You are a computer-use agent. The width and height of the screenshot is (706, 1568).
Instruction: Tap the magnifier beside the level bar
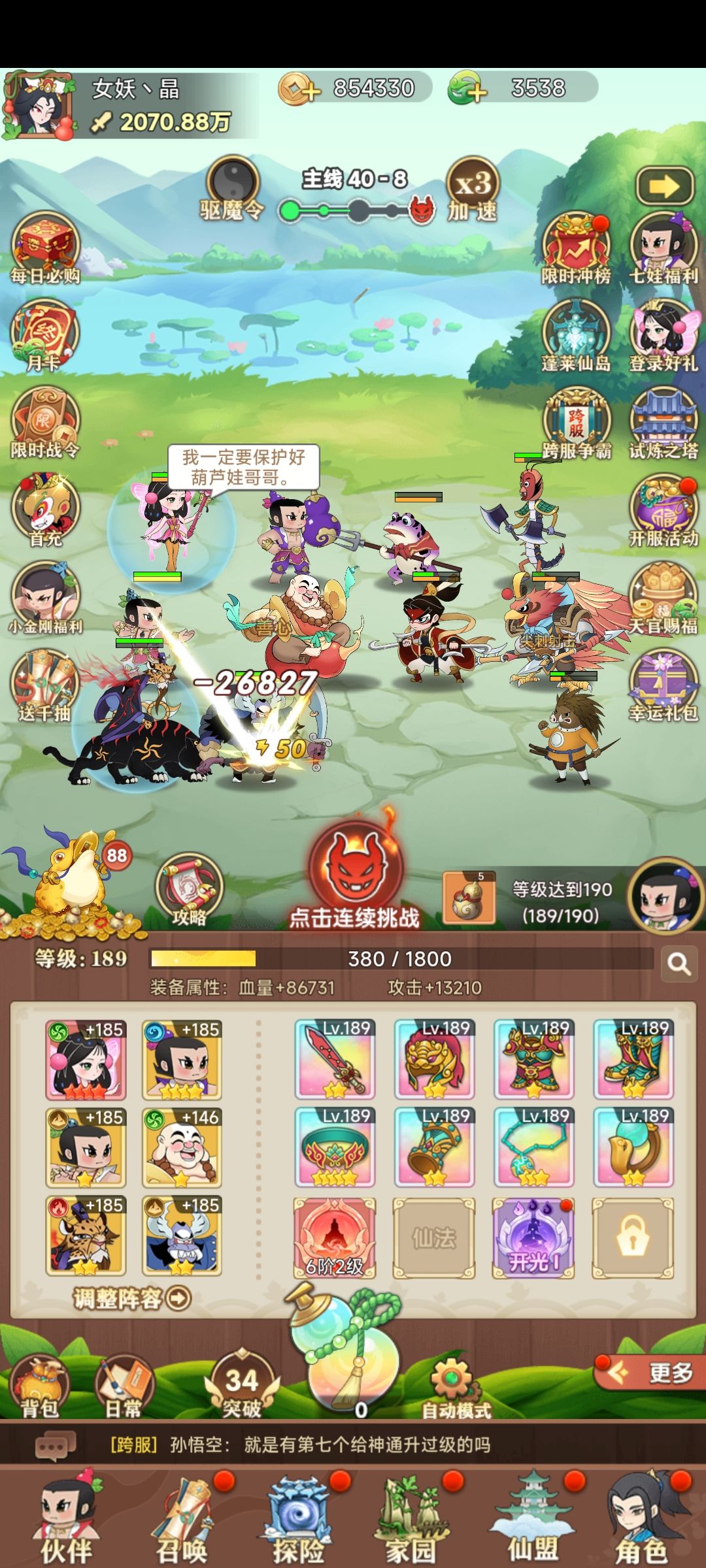tap(679, 963)
